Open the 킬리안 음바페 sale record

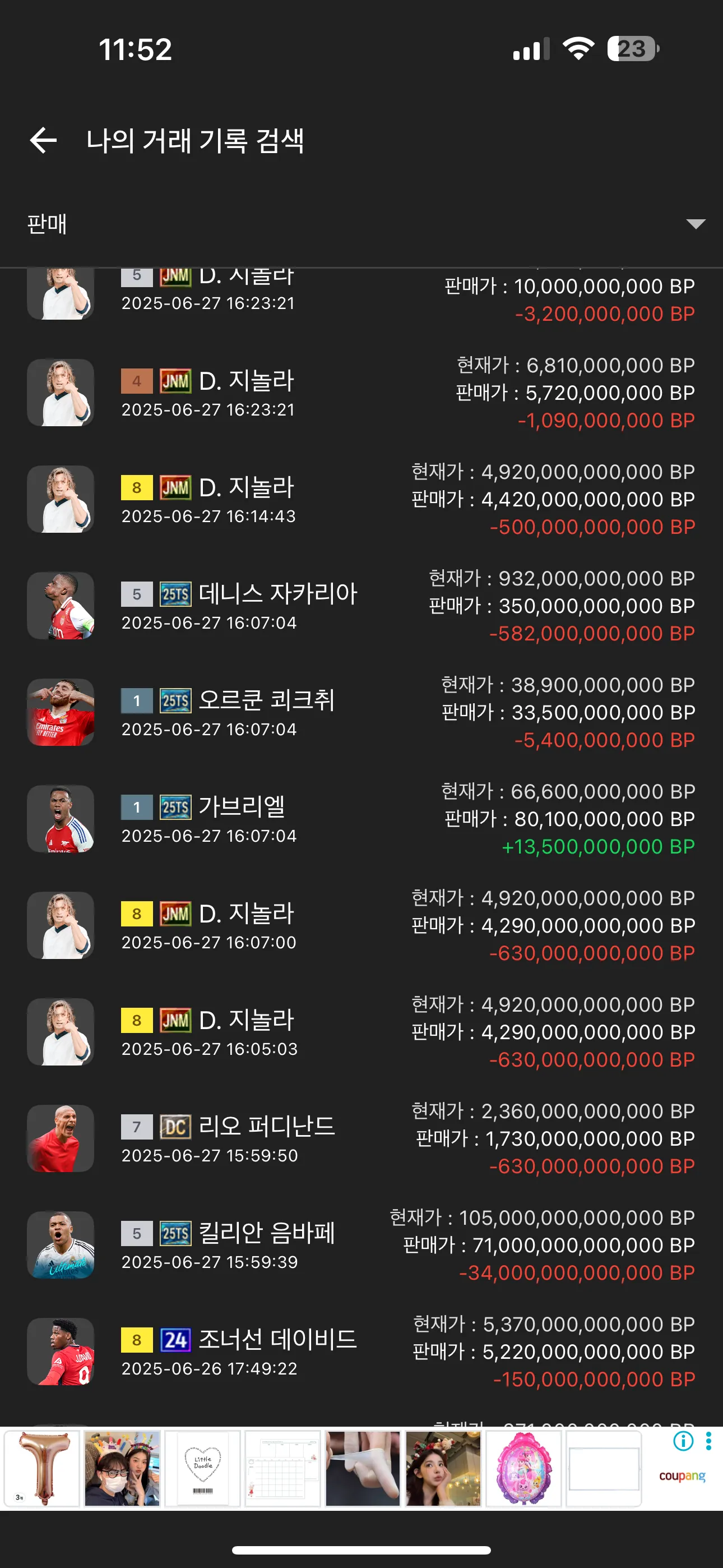tap(361, 1245)
